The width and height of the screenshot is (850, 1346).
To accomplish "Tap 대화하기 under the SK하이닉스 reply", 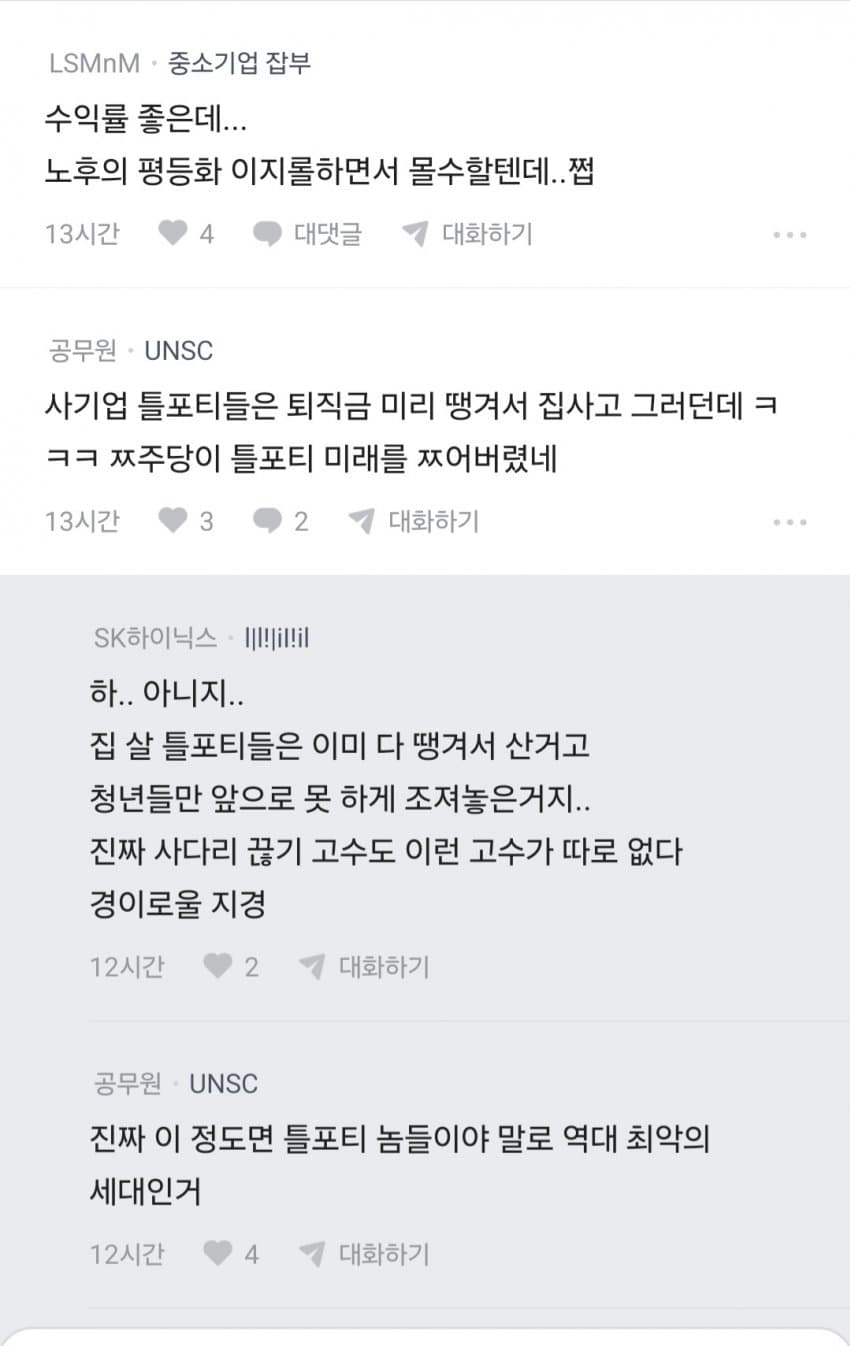I will (364, 966).
